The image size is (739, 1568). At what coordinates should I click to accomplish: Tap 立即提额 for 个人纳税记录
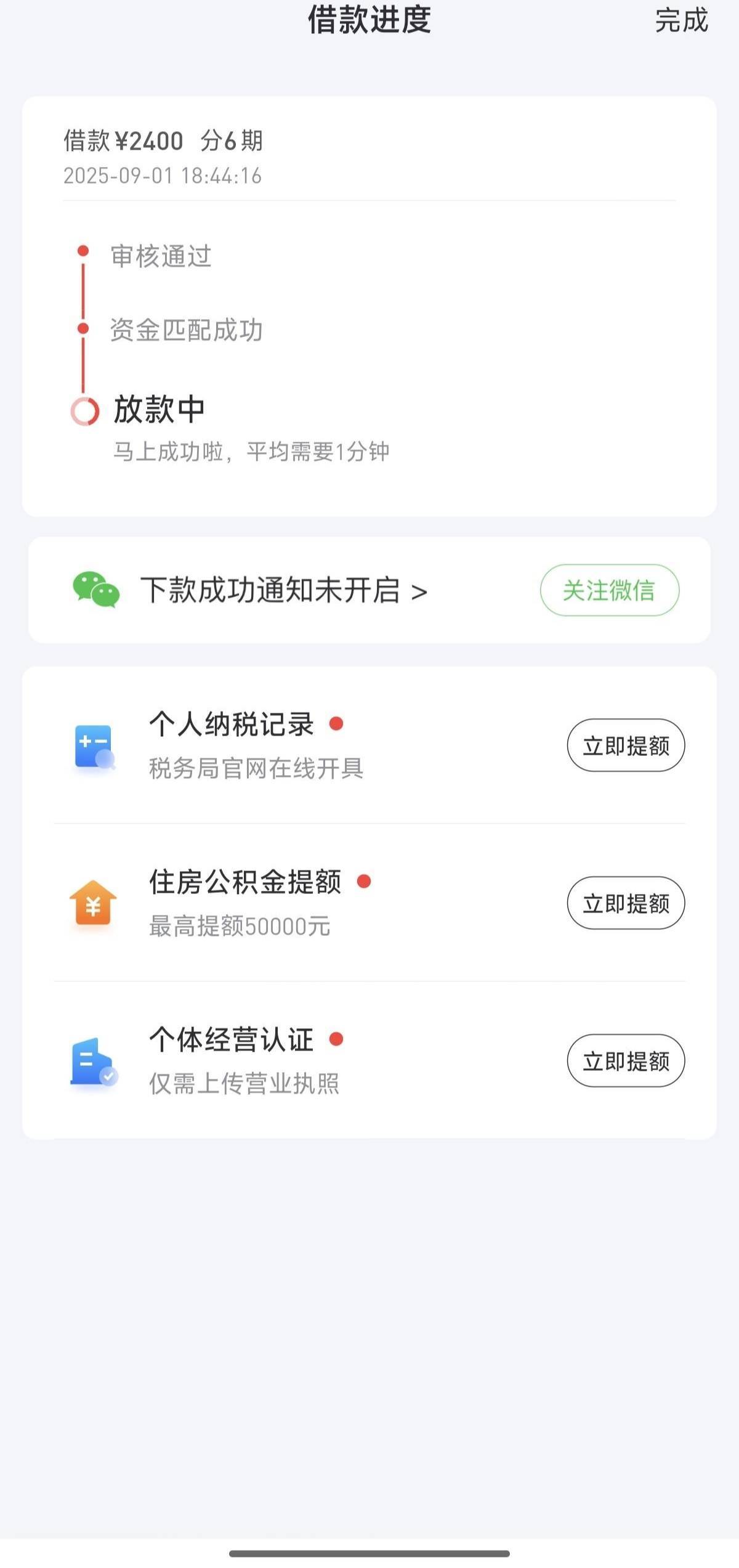(x=626, y=745)
